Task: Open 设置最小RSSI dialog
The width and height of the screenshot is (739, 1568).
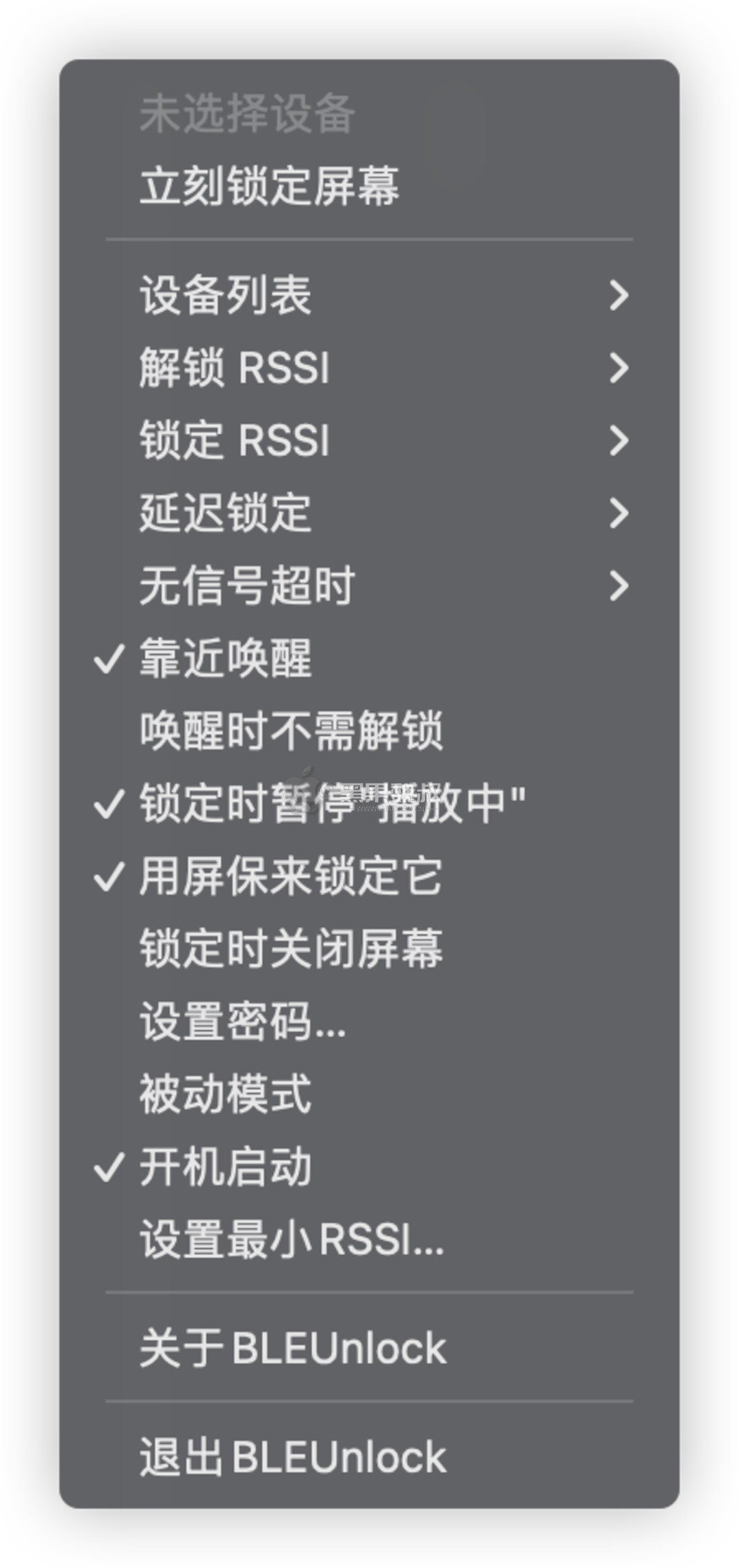Action: tap(291, 1241)
